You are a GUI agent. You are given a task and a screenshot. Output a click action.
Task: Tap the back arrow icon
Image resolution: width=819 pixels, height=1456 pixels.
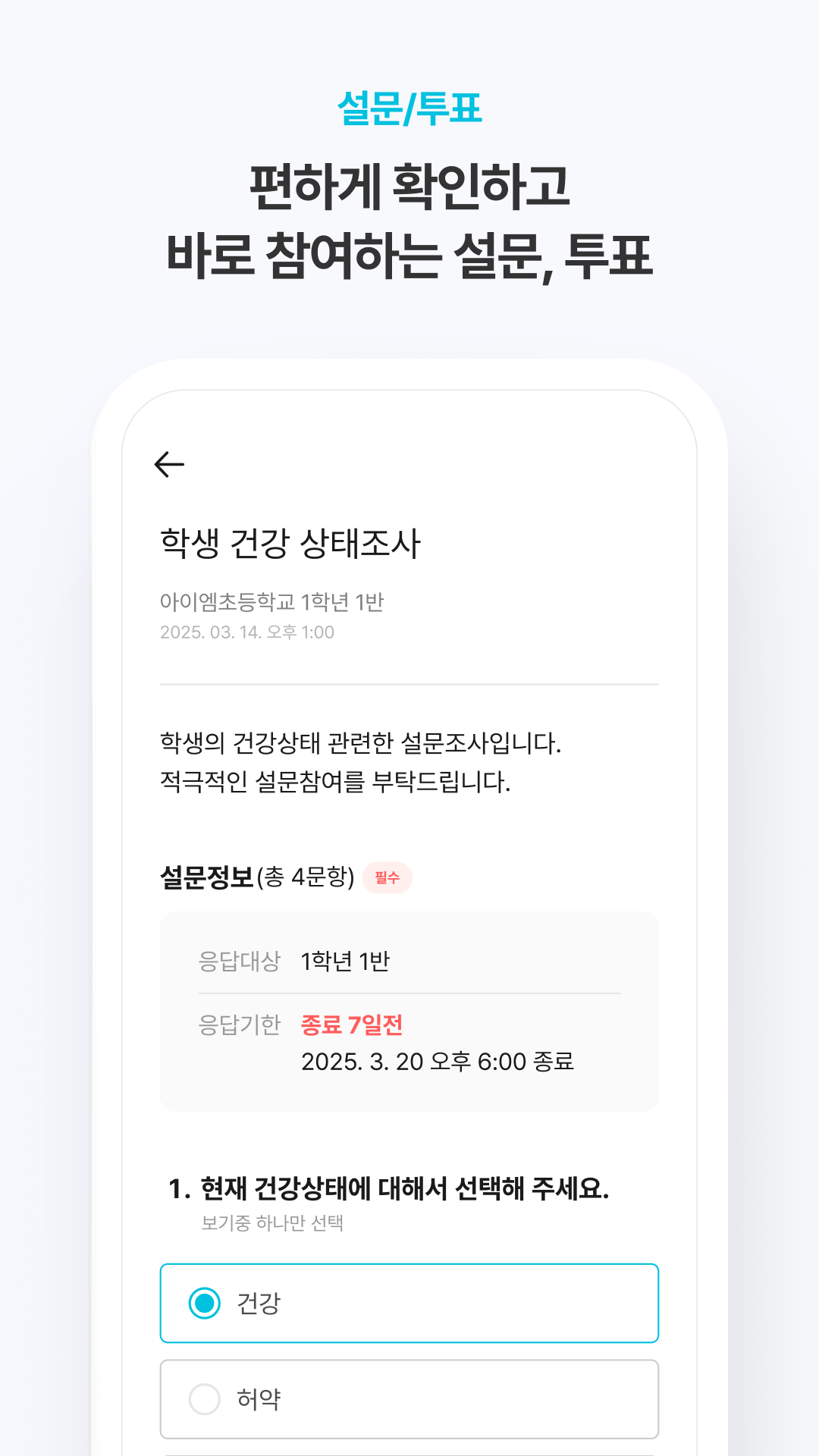(168, 464)
